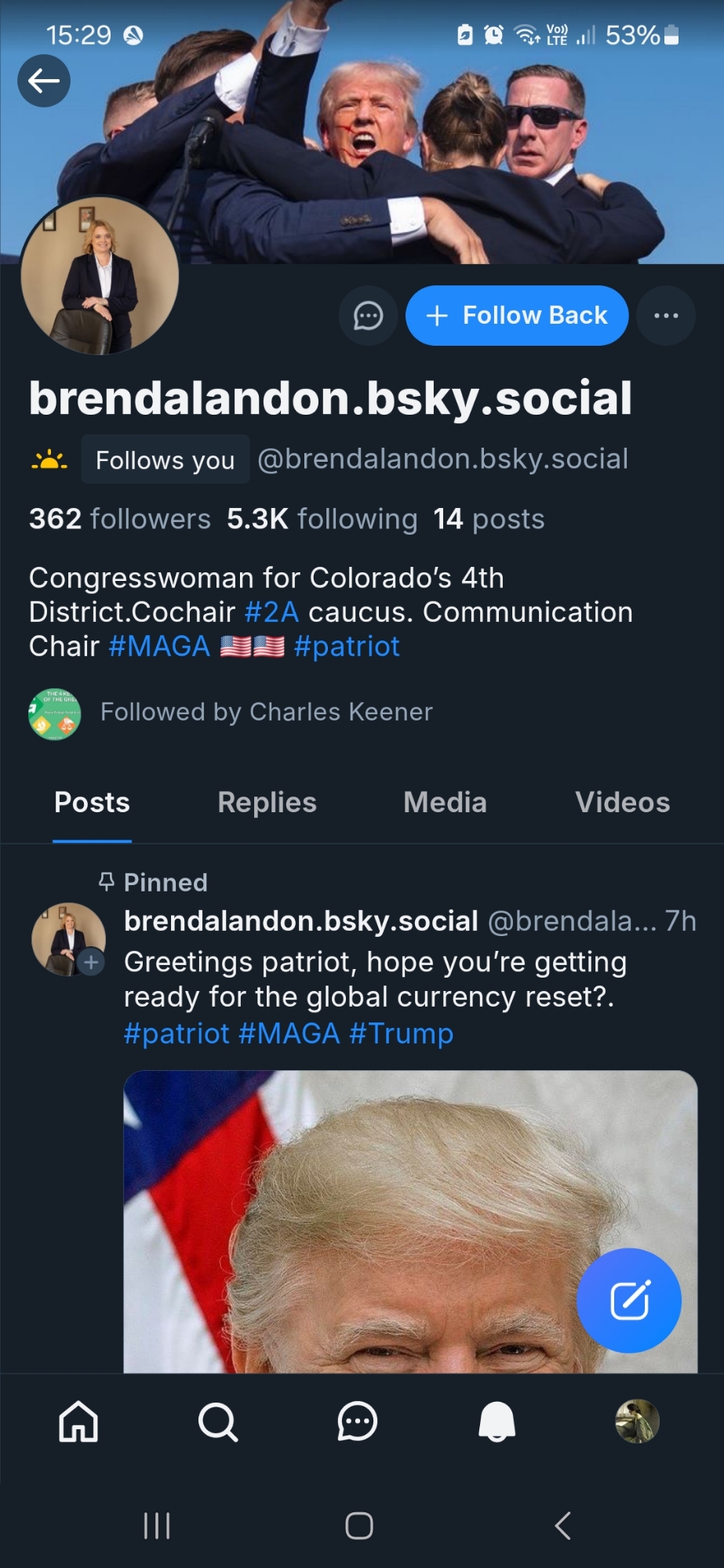See followers you know: Charles Keener
The height and width of the screenshot is (1568, 724).
[x=265, y=712]
